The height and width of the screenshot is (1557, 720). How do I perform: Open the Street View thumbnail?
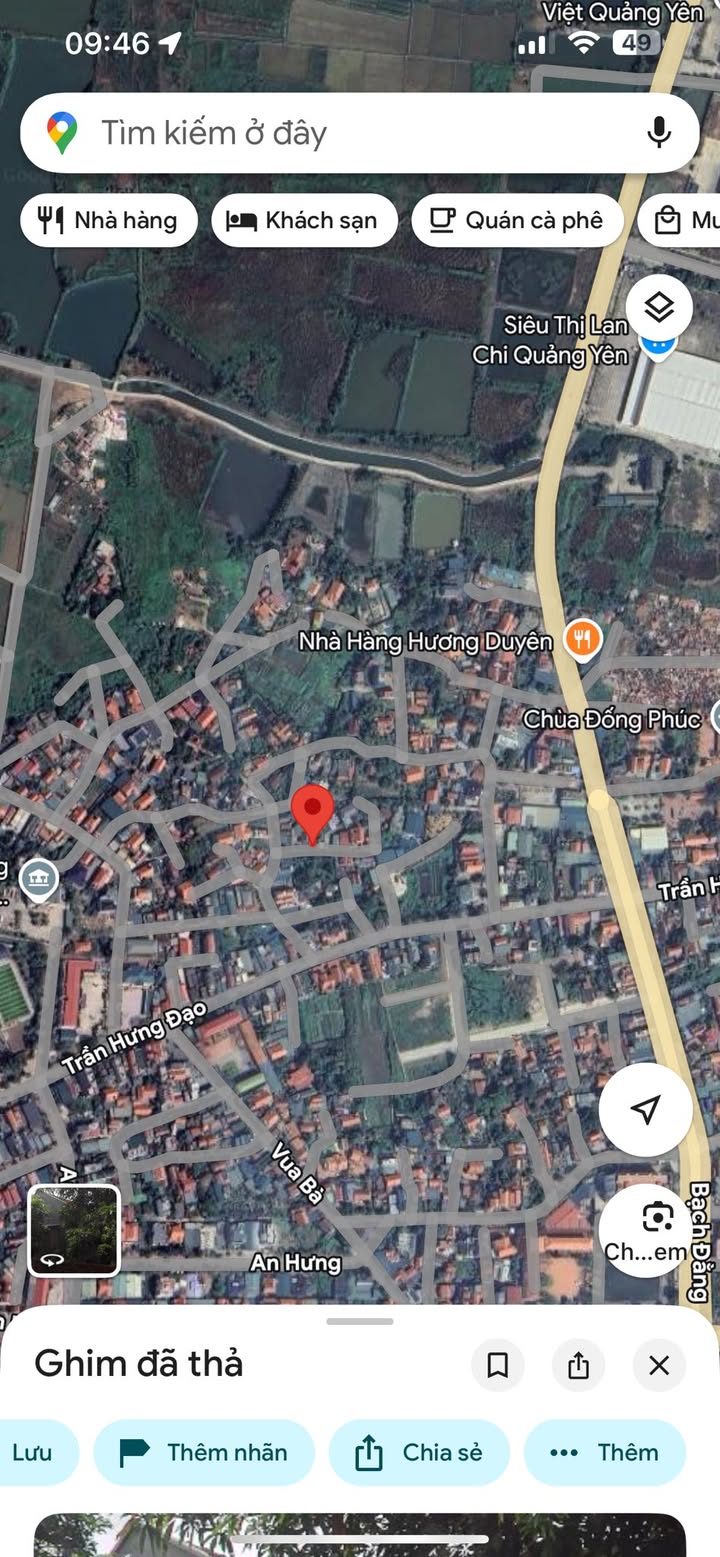tap(74, 1230)
